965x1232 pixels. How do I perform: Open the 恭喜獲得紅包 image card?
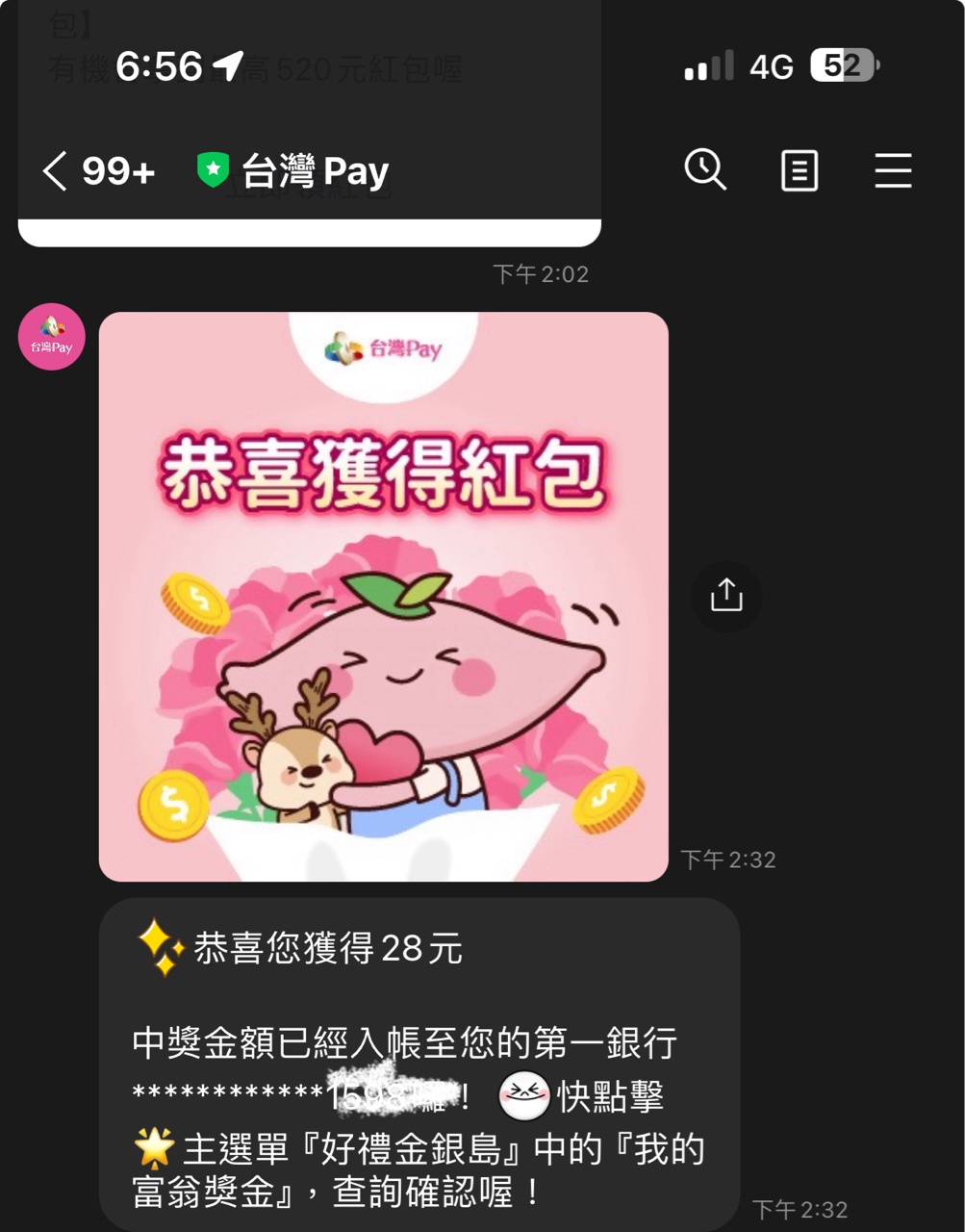(383, 596)
